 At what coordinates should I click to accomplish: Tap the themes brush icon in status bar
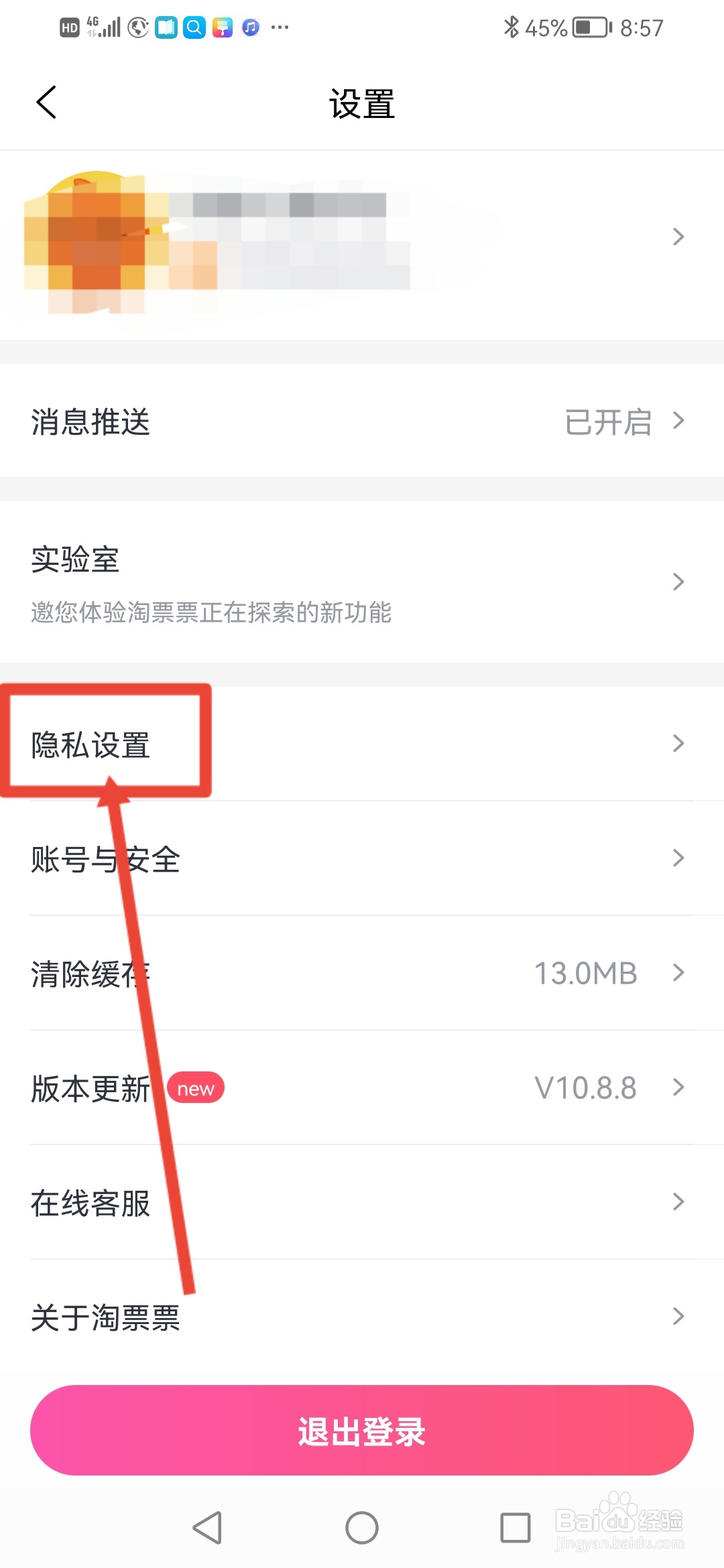point(222,27)
